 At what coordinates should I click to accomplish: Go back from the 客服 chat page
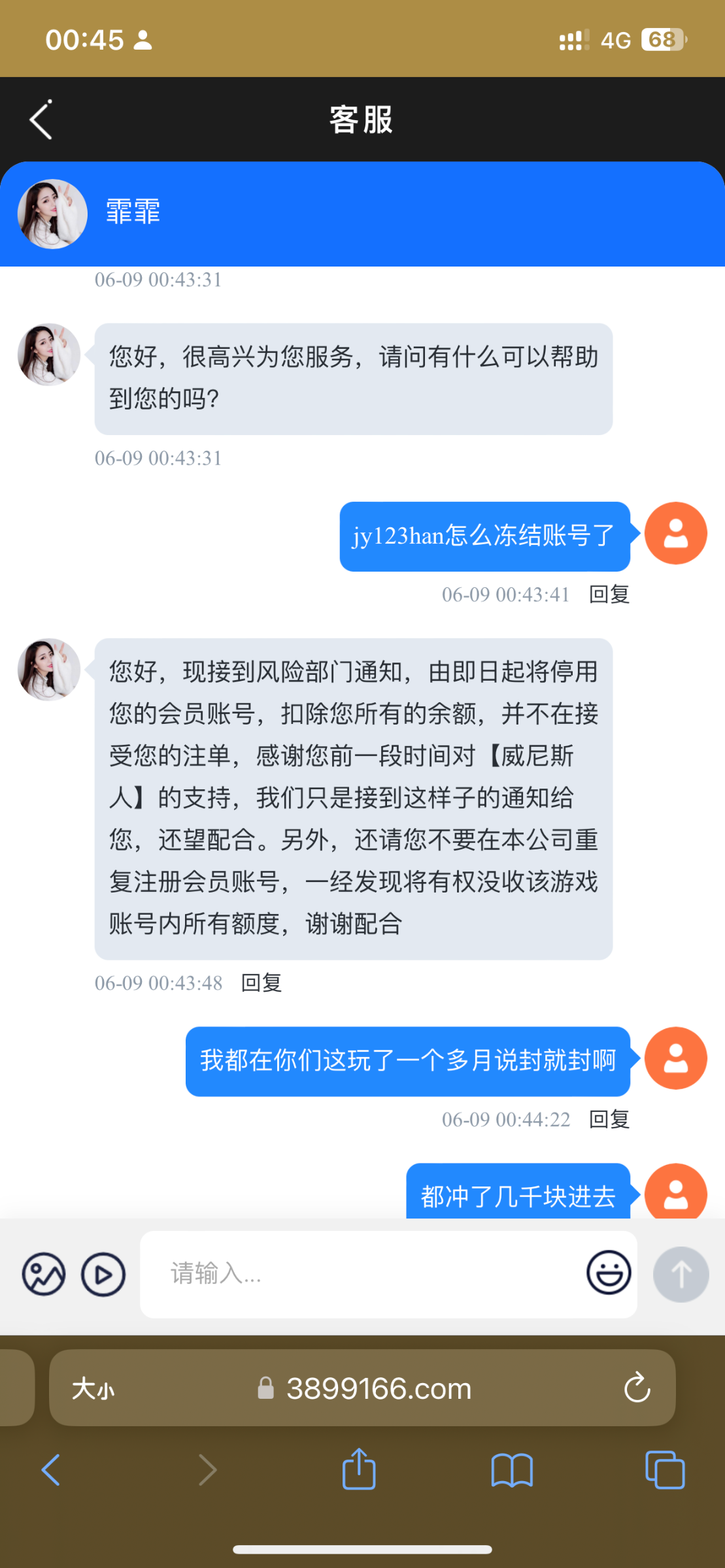[41, 120]
